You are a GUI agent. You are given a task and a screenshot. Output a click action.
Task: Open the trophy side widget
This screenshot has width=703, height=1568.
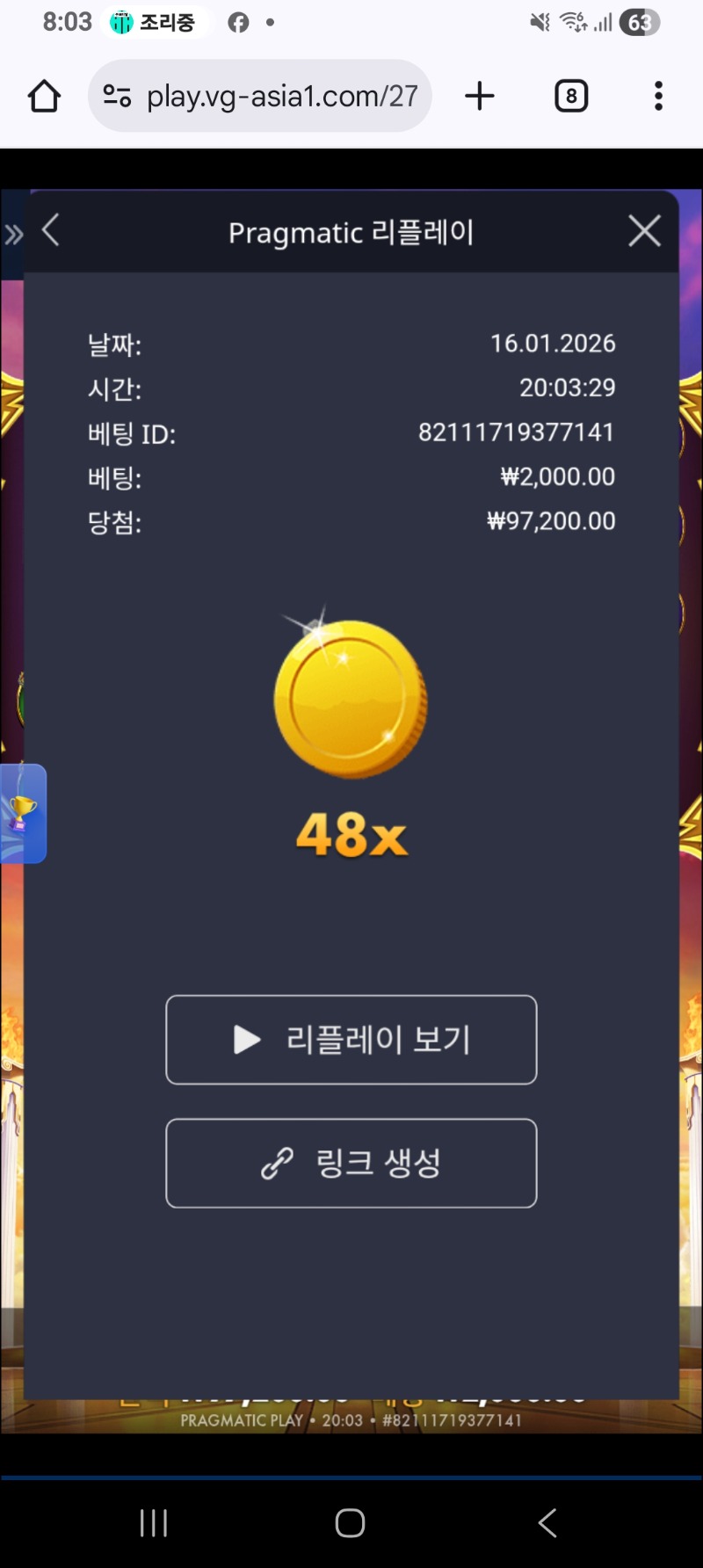[22, 813]
